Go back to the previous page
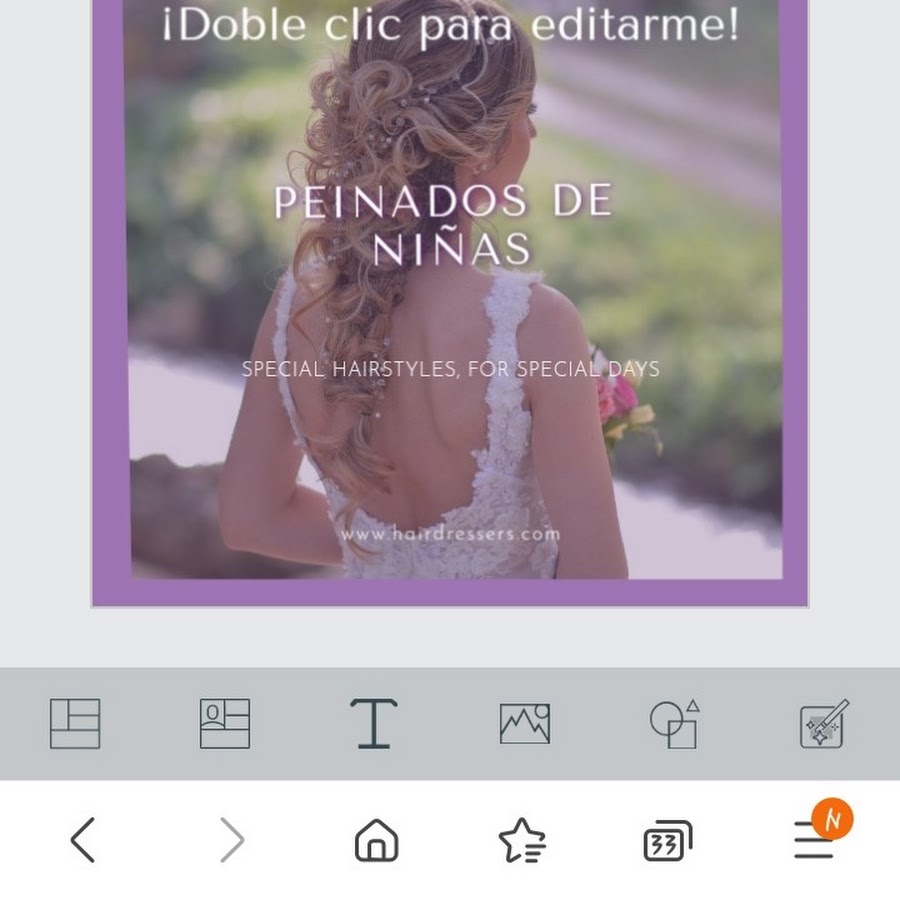 tap(83, 840)
